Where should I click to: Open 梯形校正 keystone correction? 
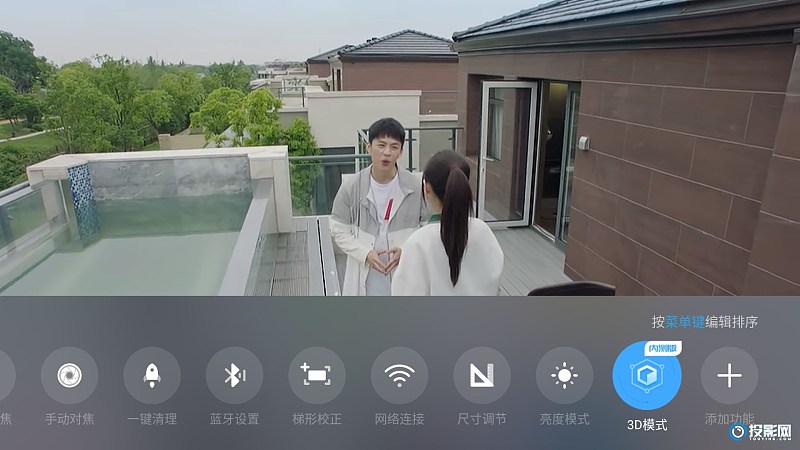click(x=317, y=376)
